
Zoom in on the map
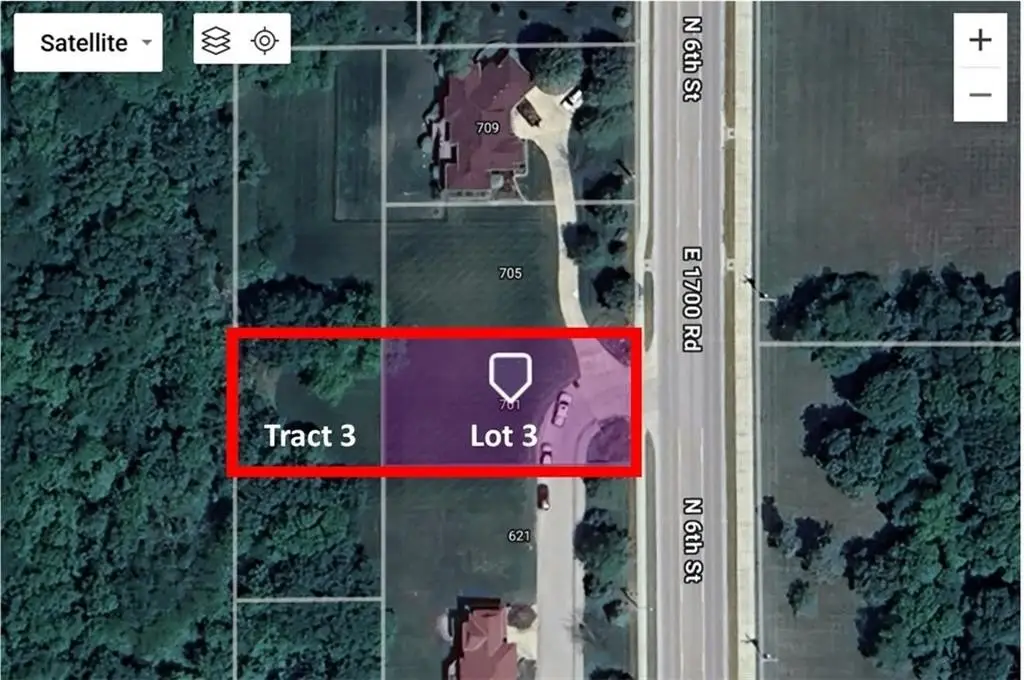click(x=980, y=41)
